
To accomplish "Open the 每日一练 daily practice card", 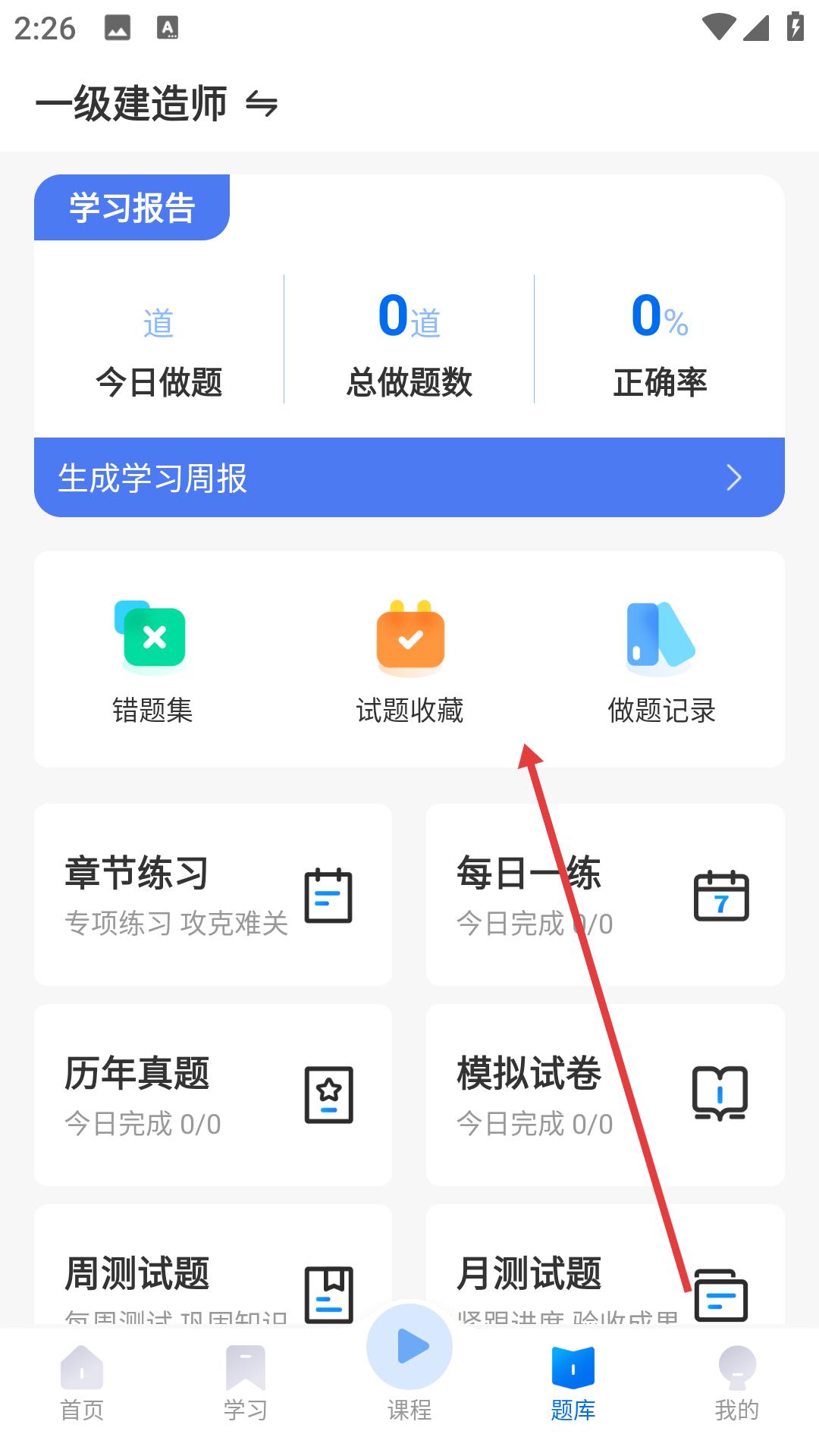I will tap(605, 895).
